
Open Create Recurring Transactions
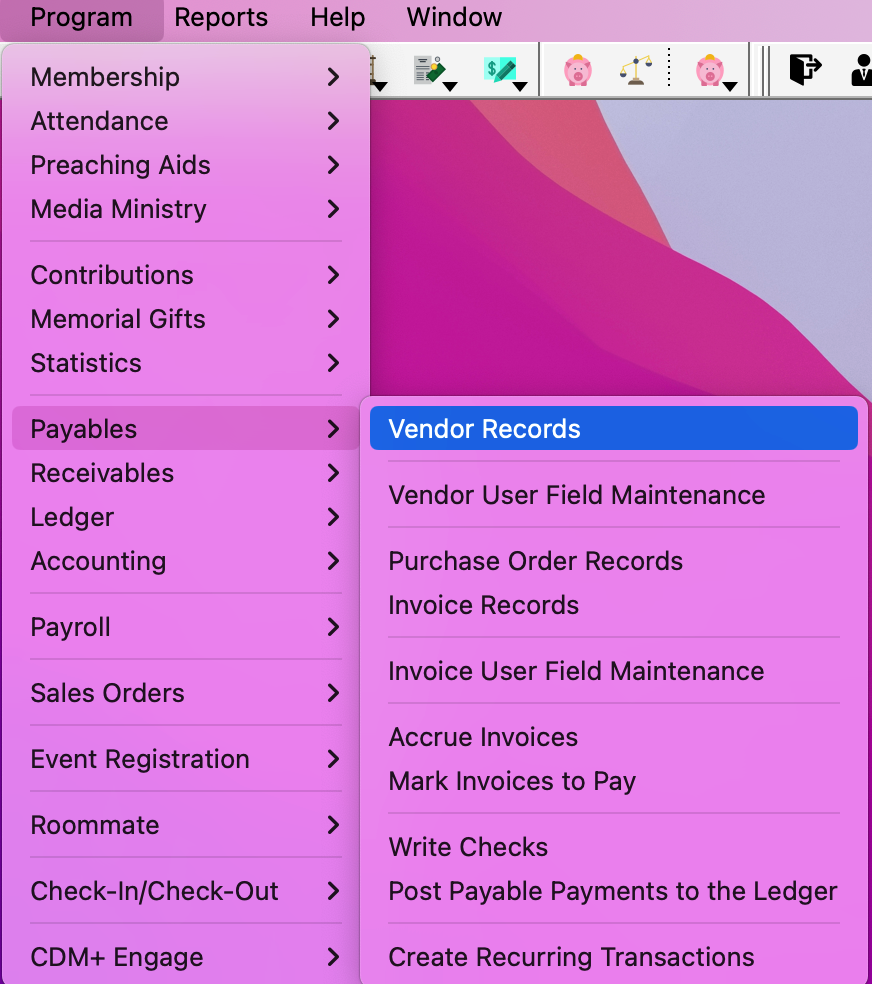(x=571, y=957)
